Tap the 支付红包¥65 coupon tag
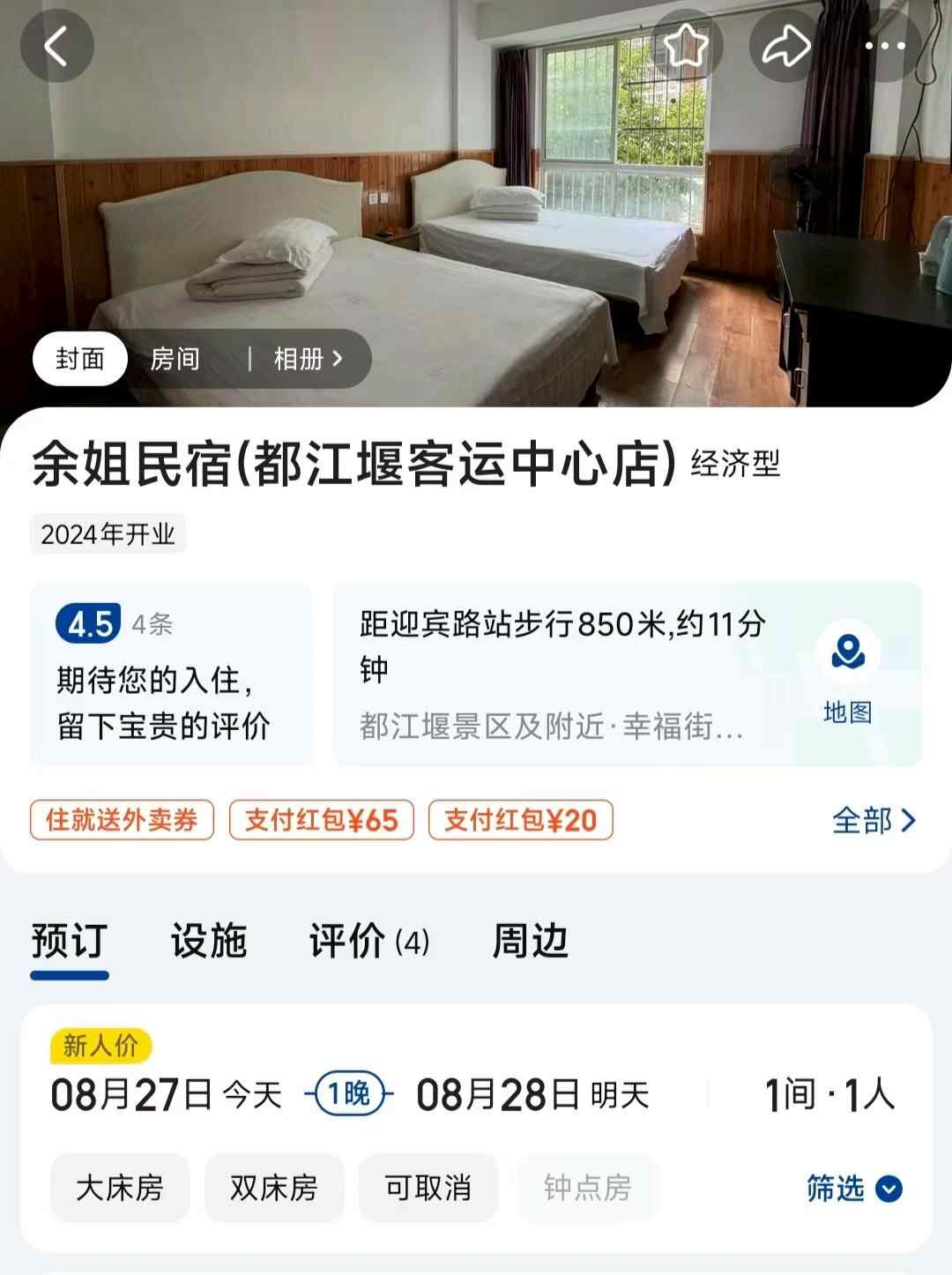Image resolution: width=952 pixels, height=1275 pixels. click(x=321, y=821)
